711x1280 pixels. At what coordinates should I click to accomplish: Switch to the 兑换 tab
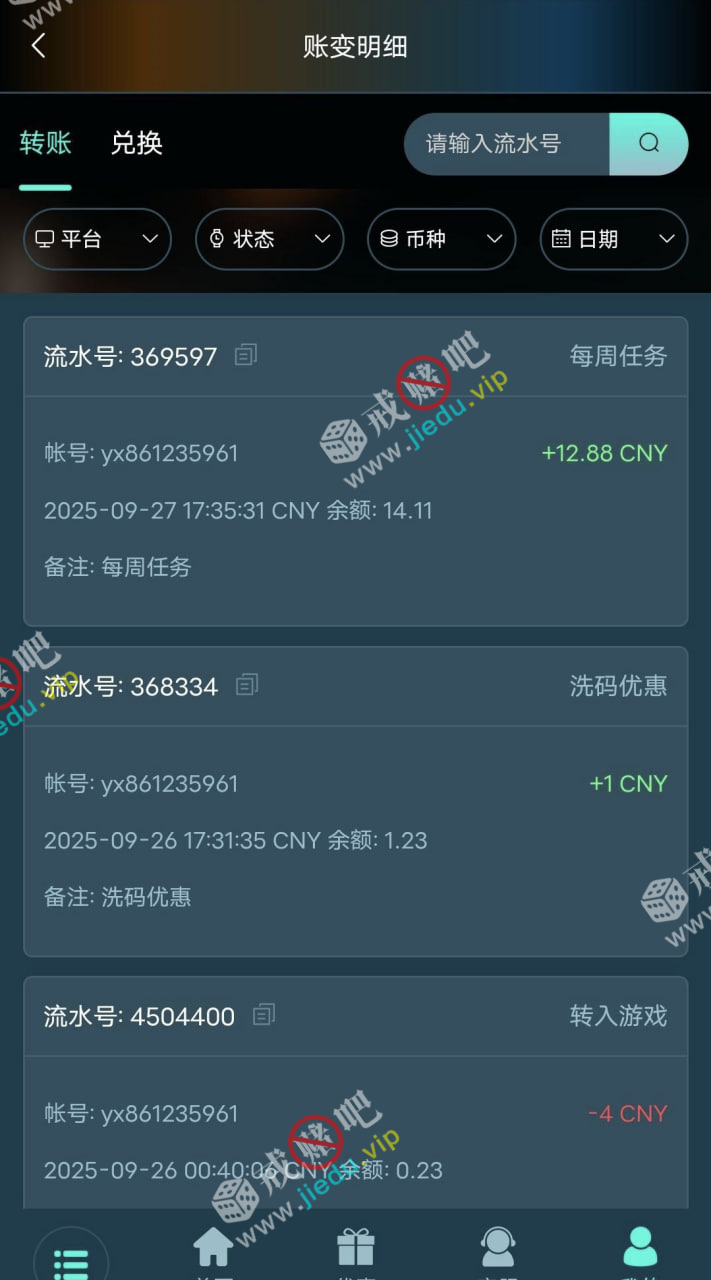pos(137,143)
